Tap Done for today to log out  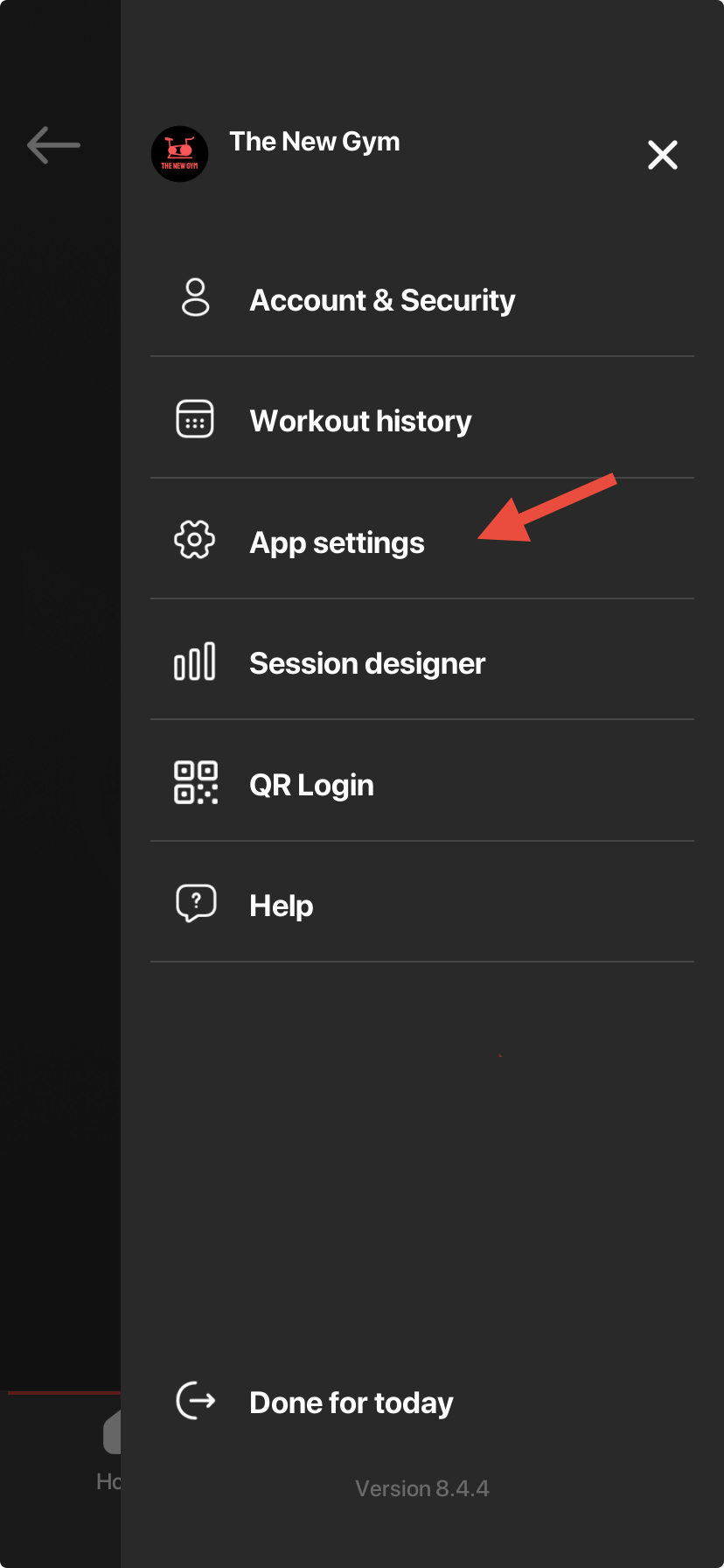click(x=351, y=1403)
